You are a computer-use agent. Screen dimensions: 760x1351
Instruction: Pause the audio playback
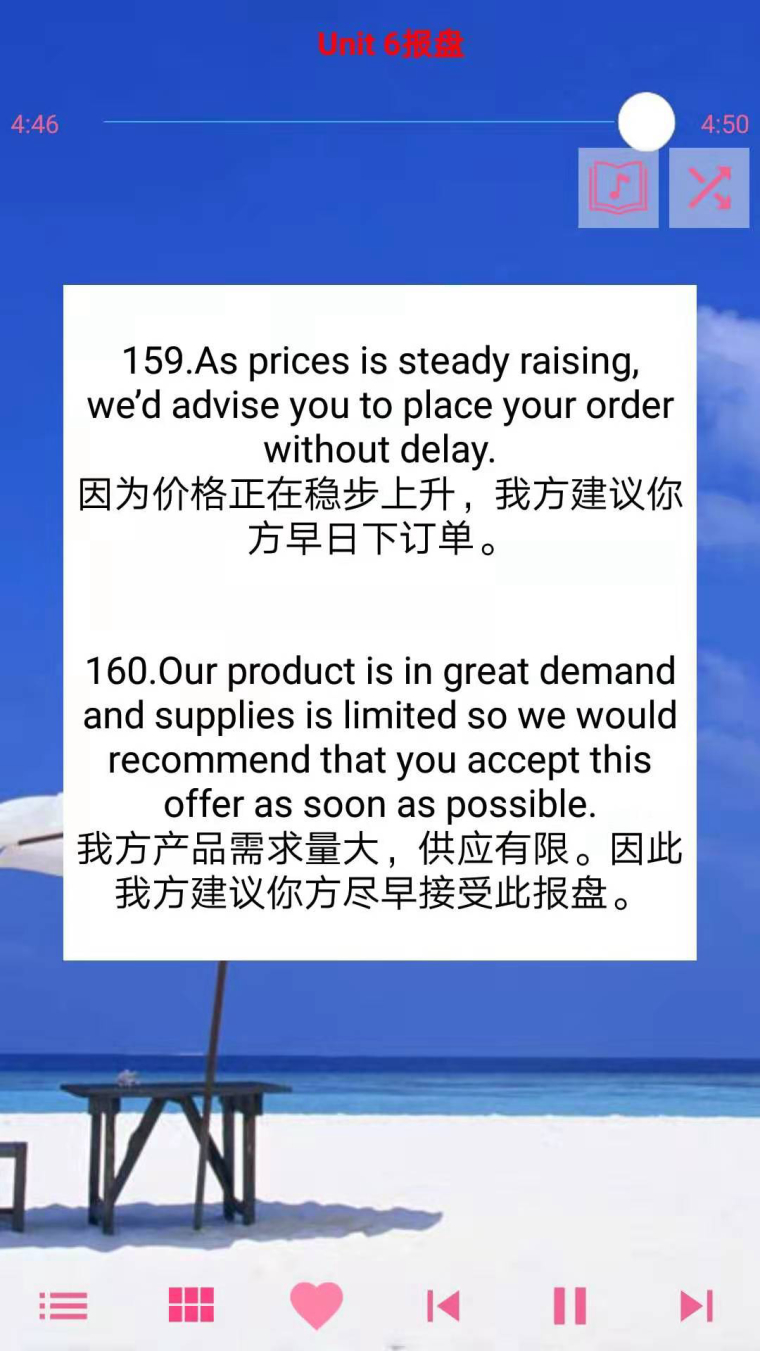click(x=570, y=1306)
